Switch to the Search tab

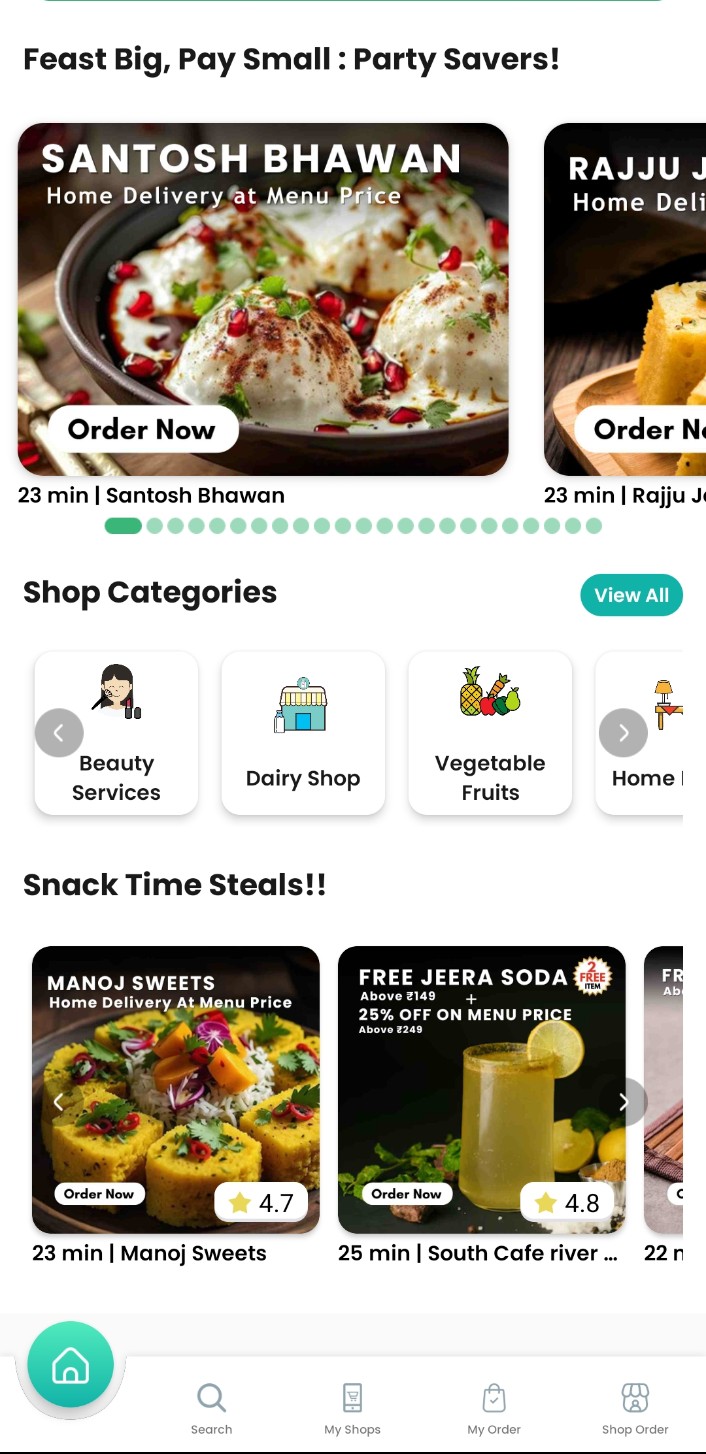tap(211, 1407)
